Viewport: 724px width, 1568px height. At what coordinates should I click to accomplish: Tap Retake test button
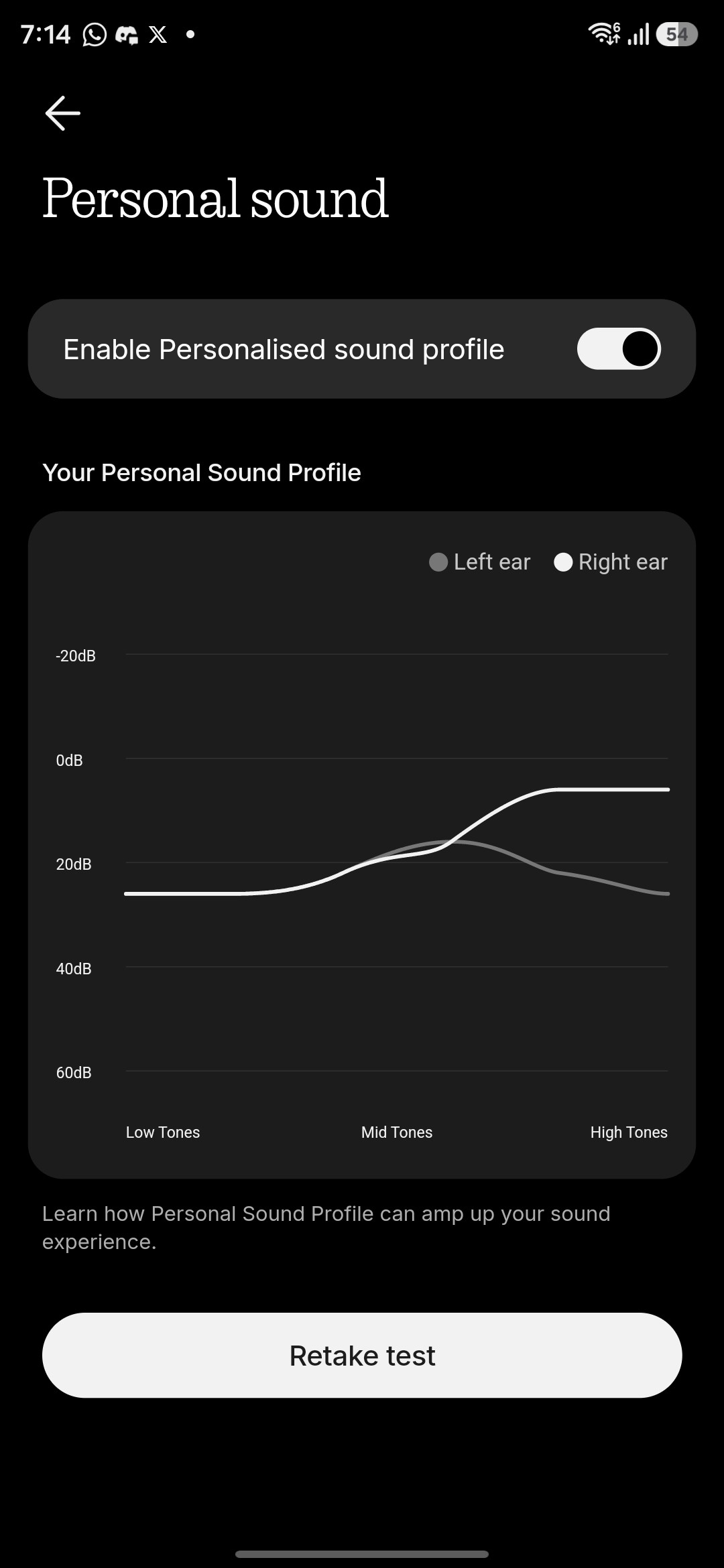tap(362, 1355)
